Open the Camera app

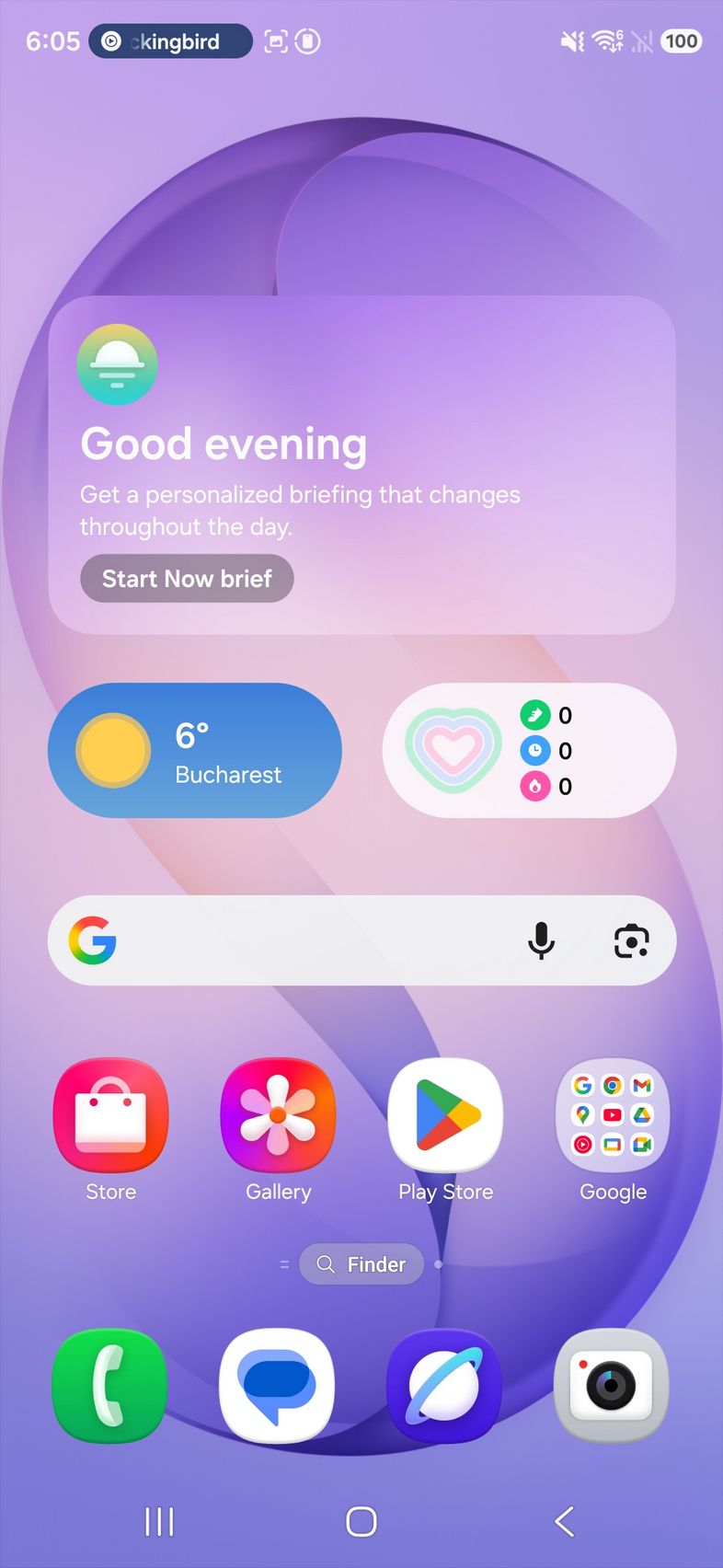coord(612,1385)
